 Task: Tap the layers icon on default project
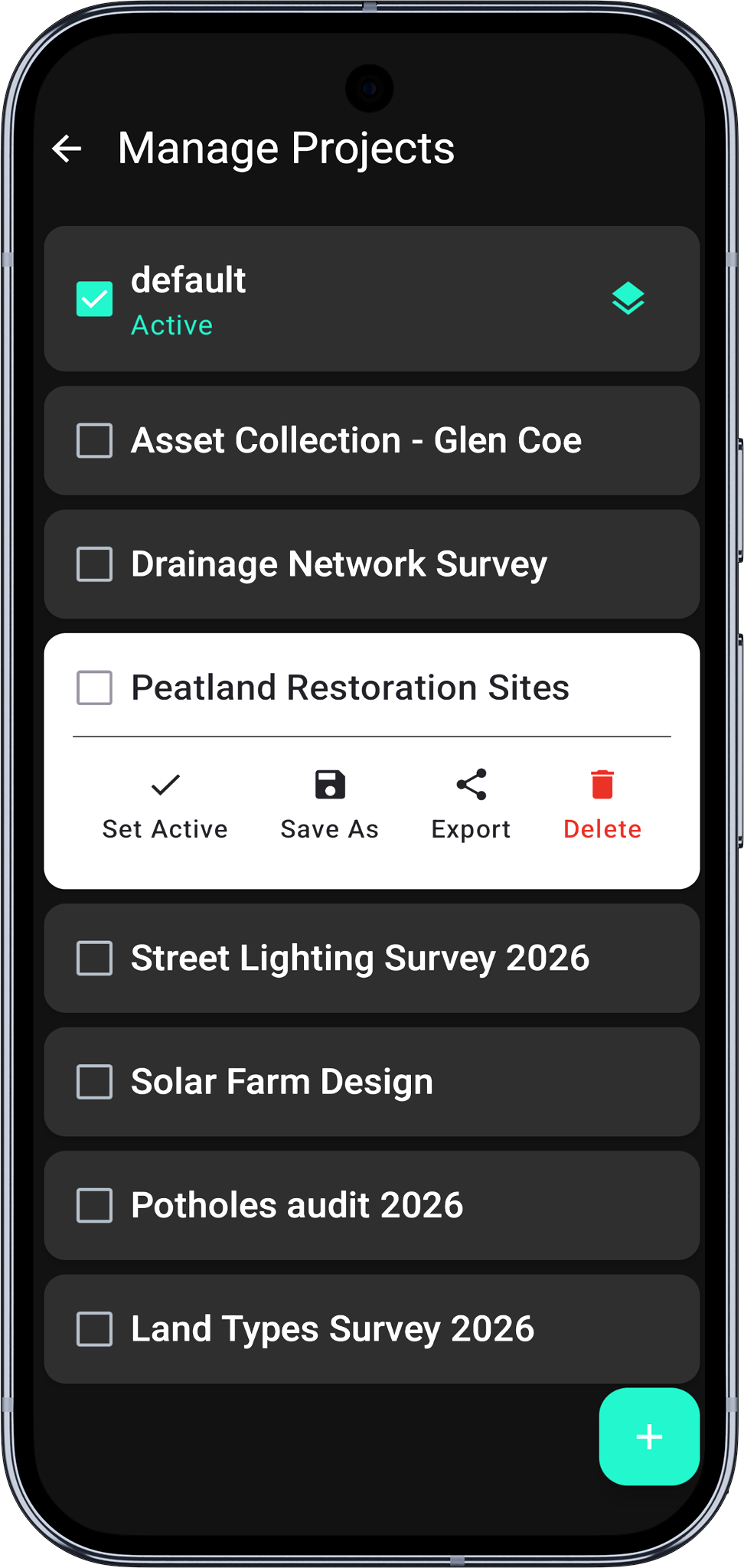(628, 299)
